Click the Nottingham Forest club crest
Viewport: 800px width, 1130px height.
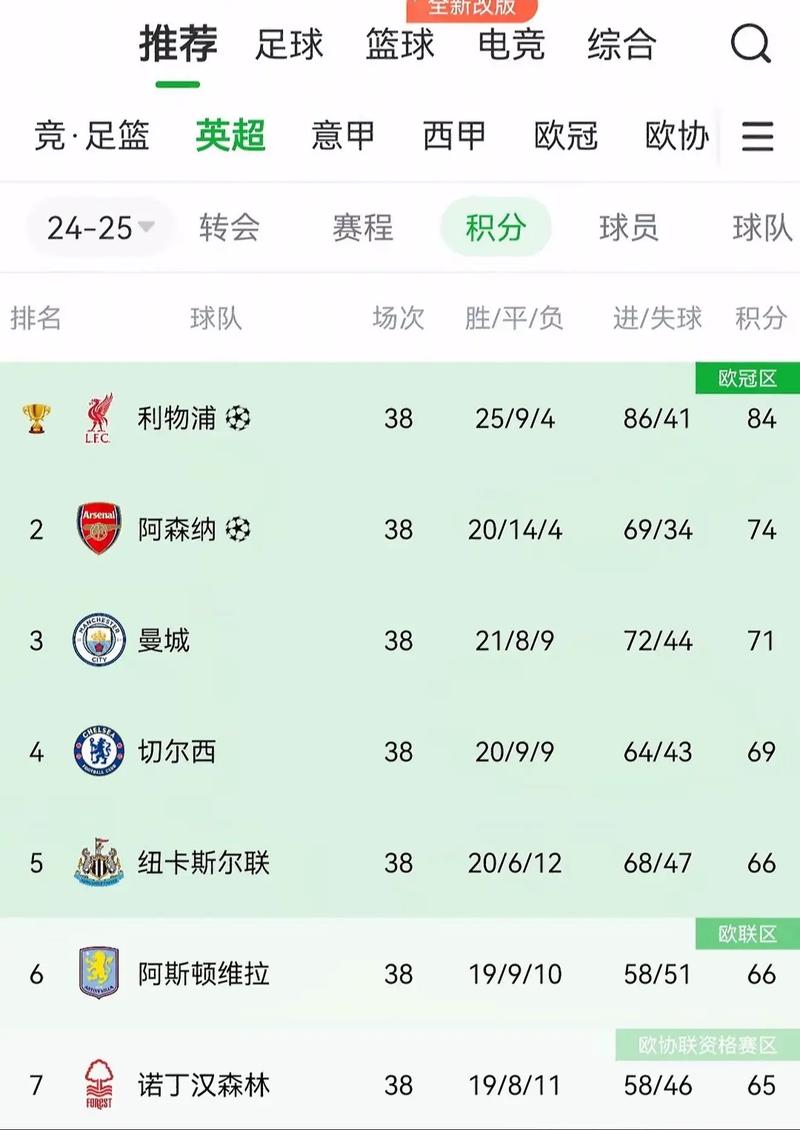96,1084
